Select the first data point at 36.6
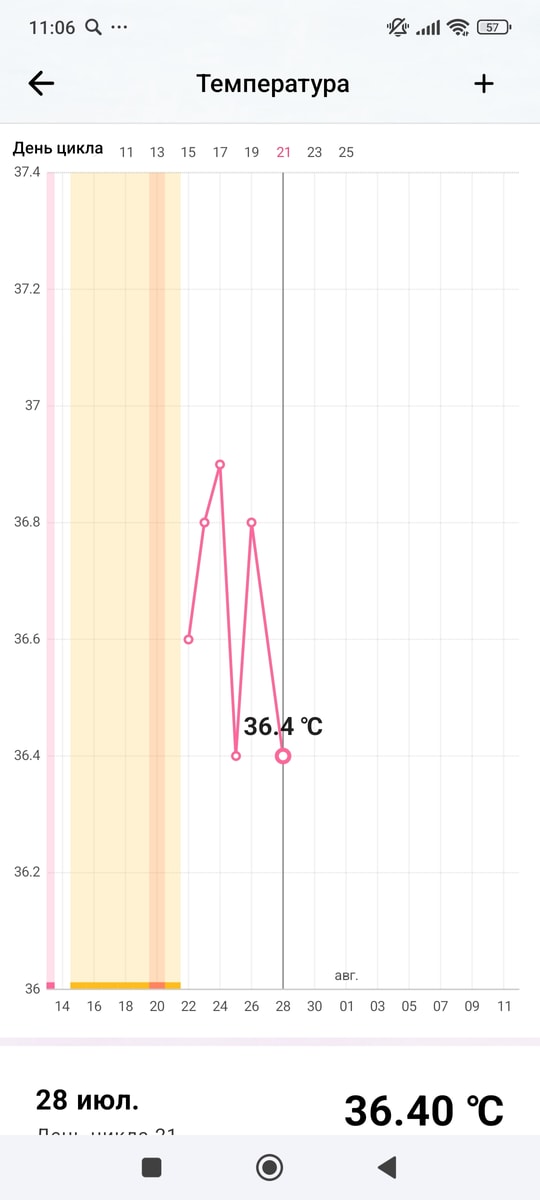This screenshot has height=1200, width=540. [x=188, y=639]
